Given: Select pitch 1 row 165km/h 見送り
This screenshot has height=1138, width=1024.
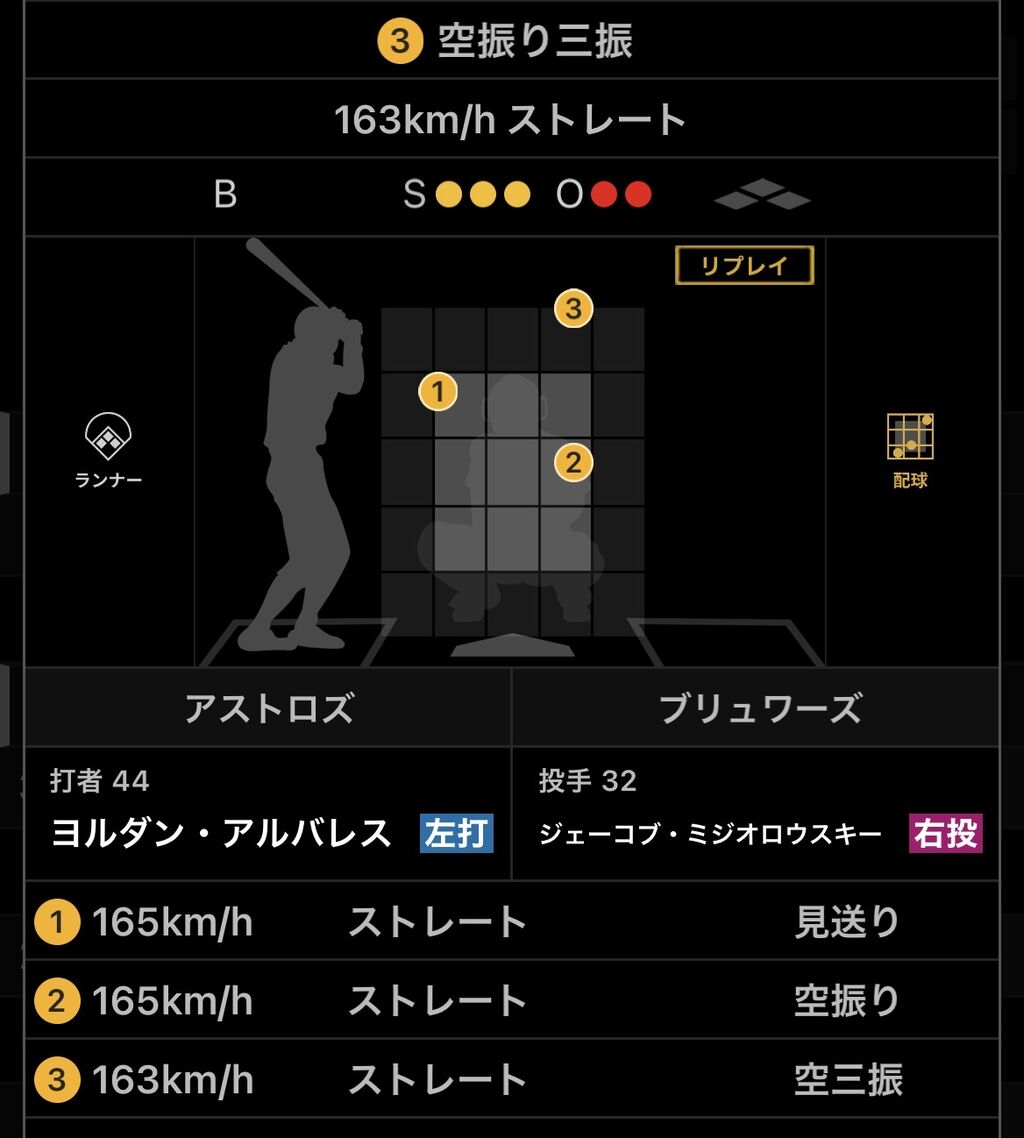Looking at the screenshot, I should click(x=512, y=922).
